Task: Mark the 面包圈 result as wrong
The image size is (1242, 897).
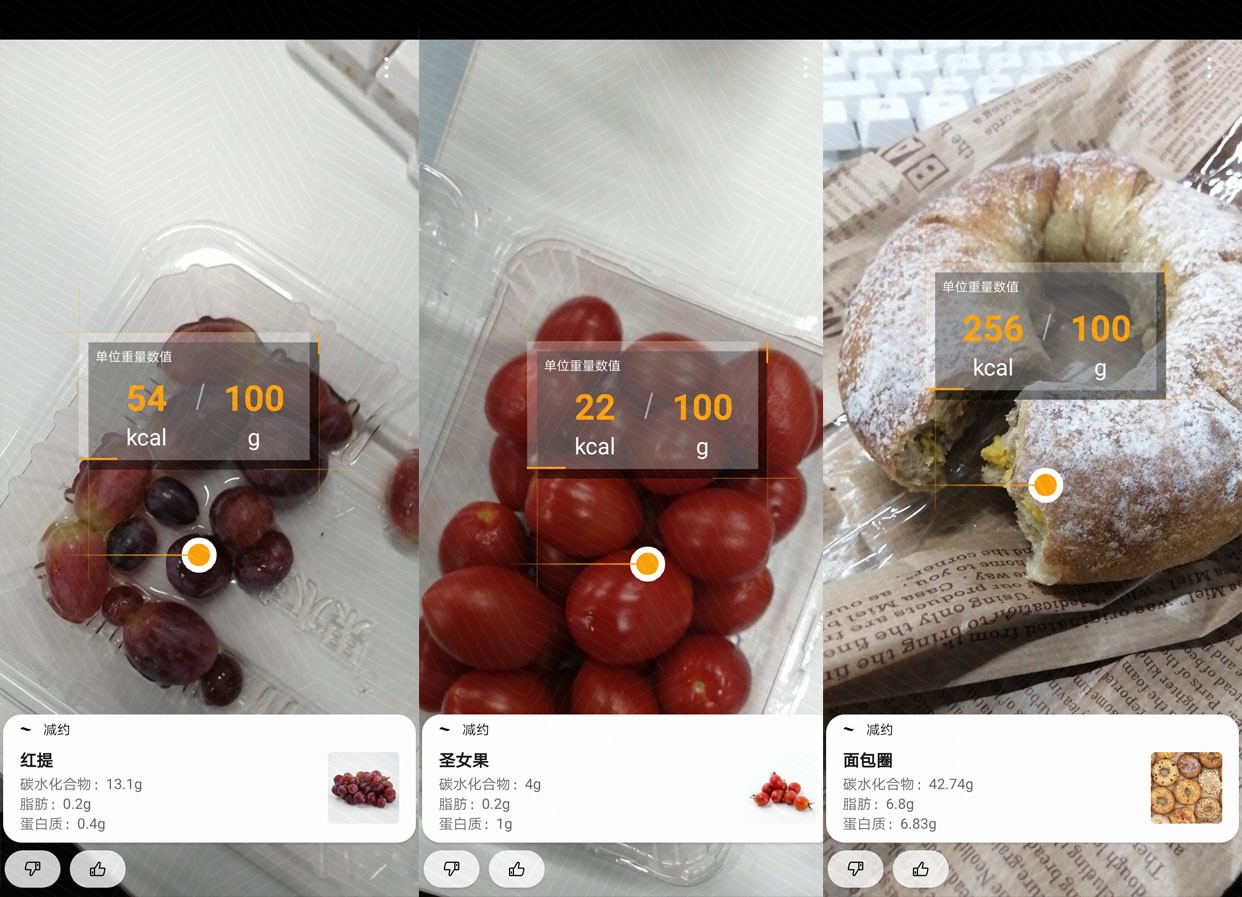Action: (856, 869)
